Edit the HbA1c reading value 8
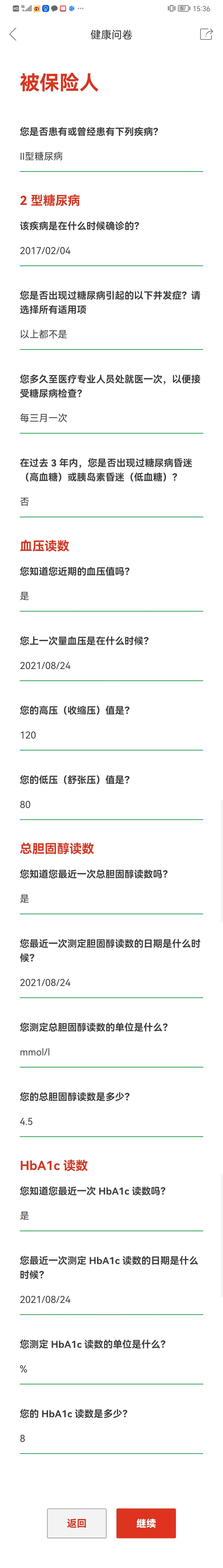 coord(111,1438)
